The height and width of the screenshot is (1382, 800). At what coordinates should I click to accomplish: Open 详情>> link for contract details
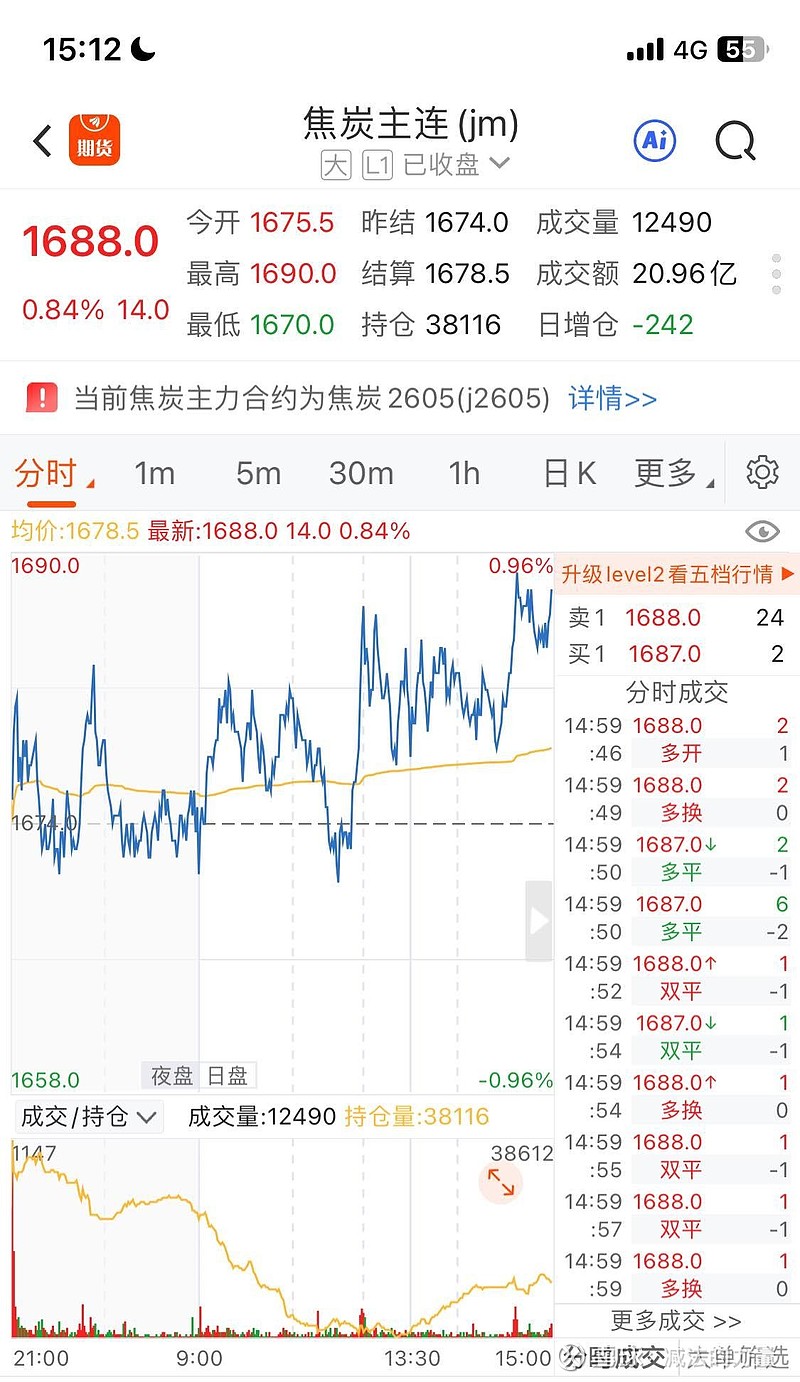pyautogui.click(x=610, y=398)
